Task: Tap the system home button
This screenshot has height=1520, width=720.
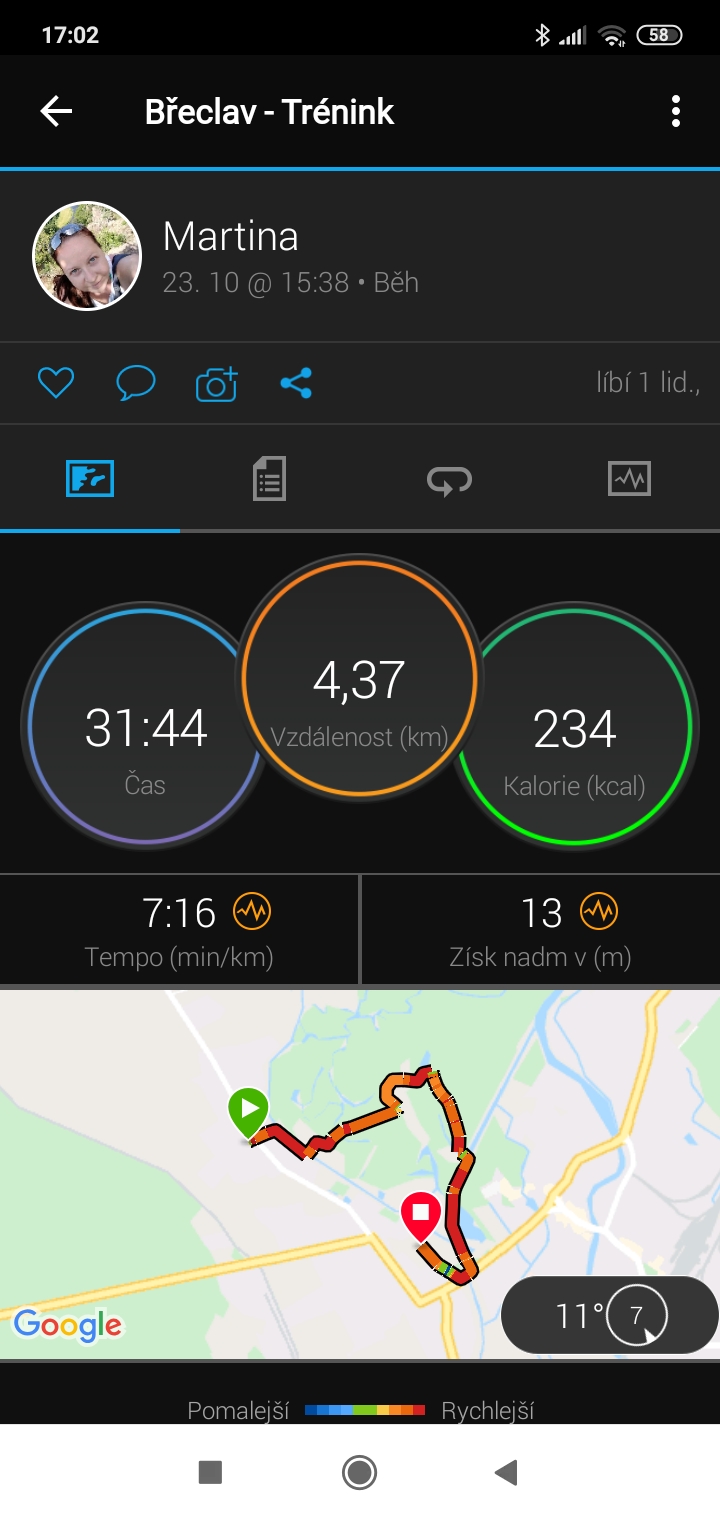Action: click(359, 1472)
